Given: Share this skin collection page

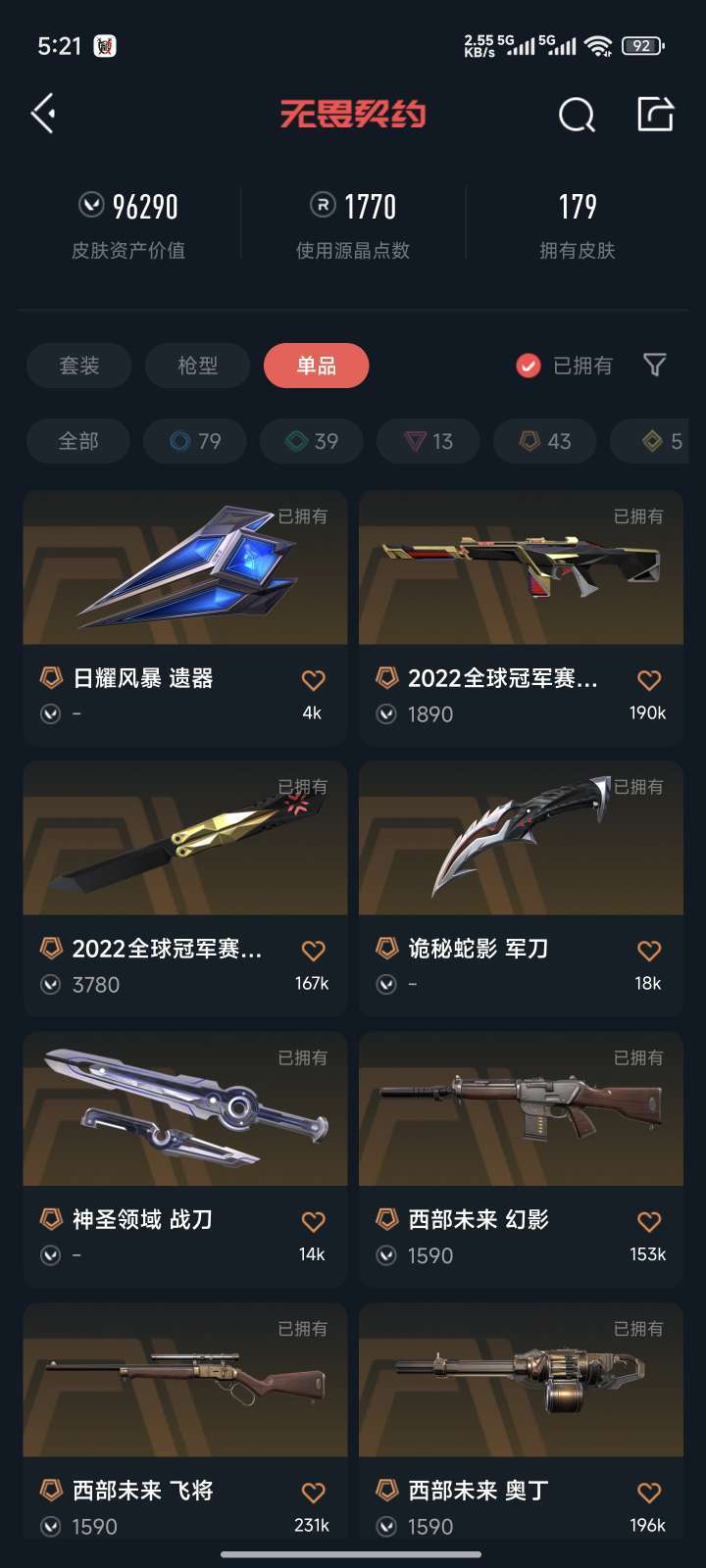Looking at the screenshot, I should coord(656,114).
